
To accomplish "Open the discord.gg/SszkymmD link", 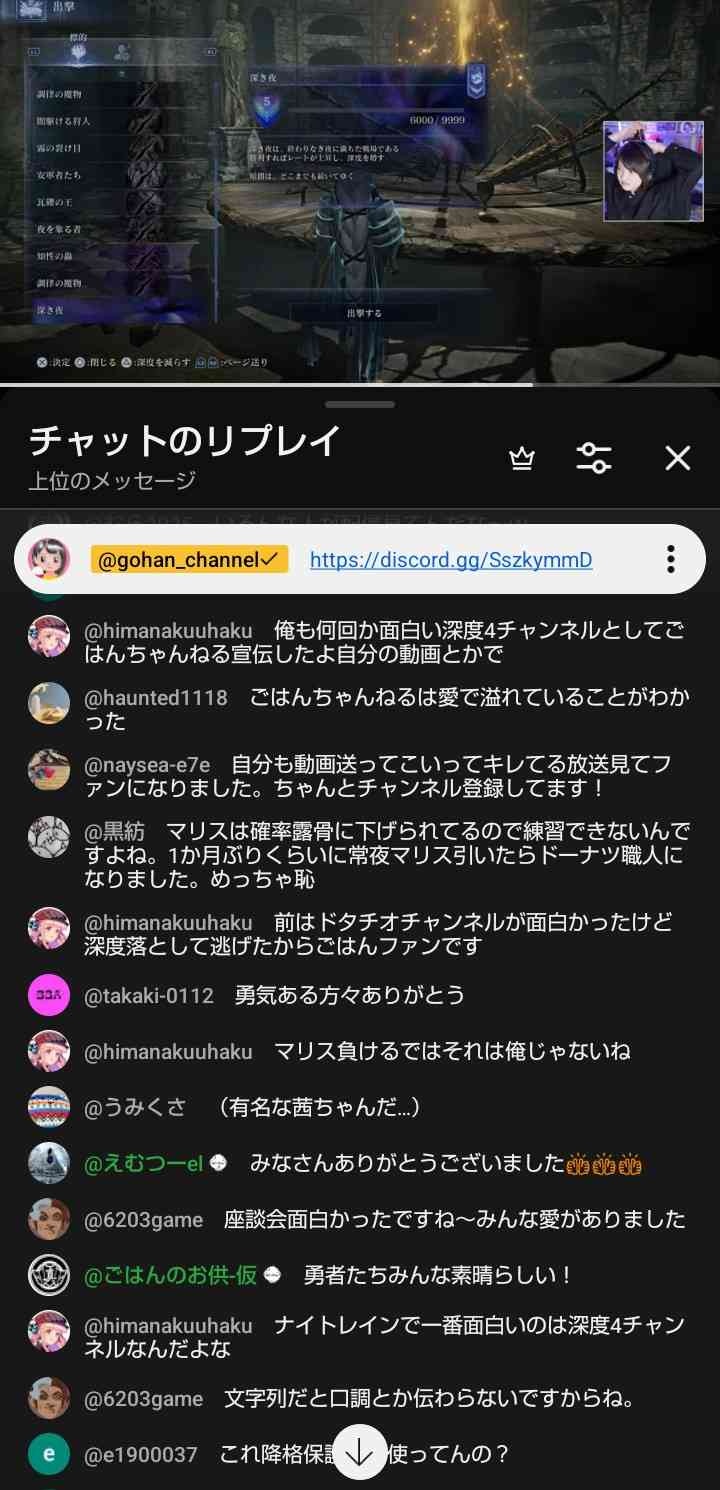I will coord(451,560).
